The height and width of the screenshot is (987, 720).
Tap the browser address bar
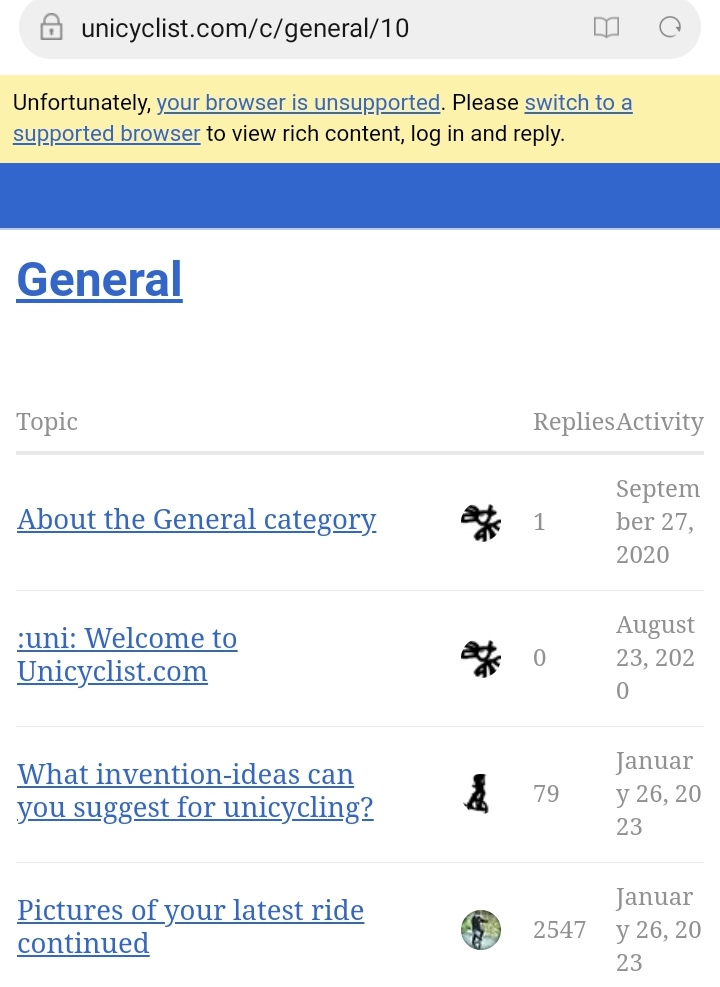(300, 28)
